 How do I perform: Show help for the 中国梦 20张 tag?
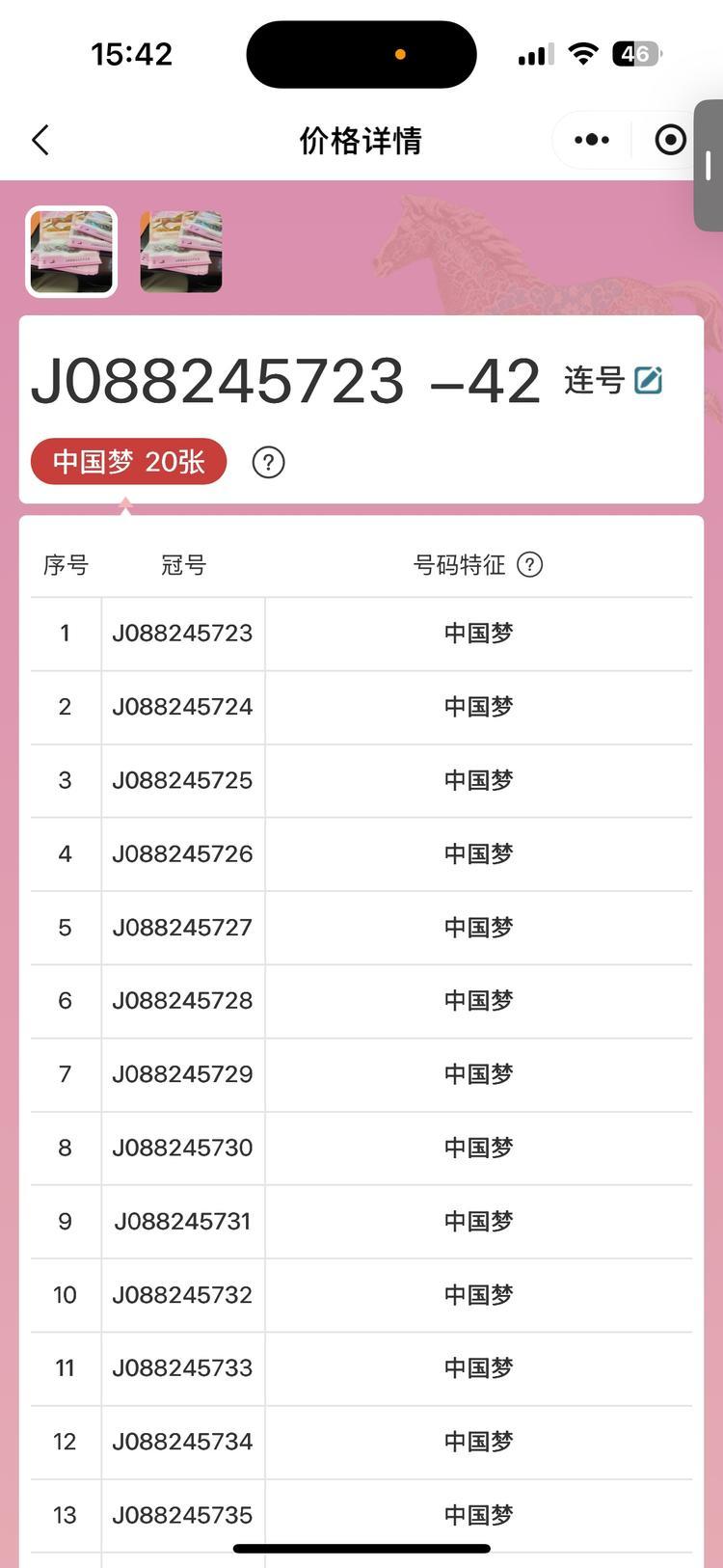(x=268, y=463)
